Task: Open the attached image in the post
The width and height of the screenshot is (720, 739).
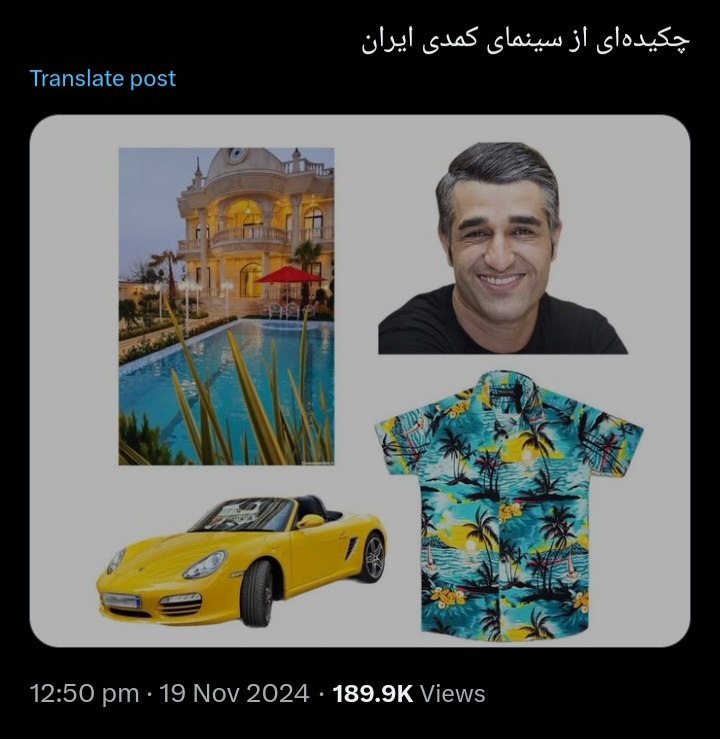Action: click(360, 380)
